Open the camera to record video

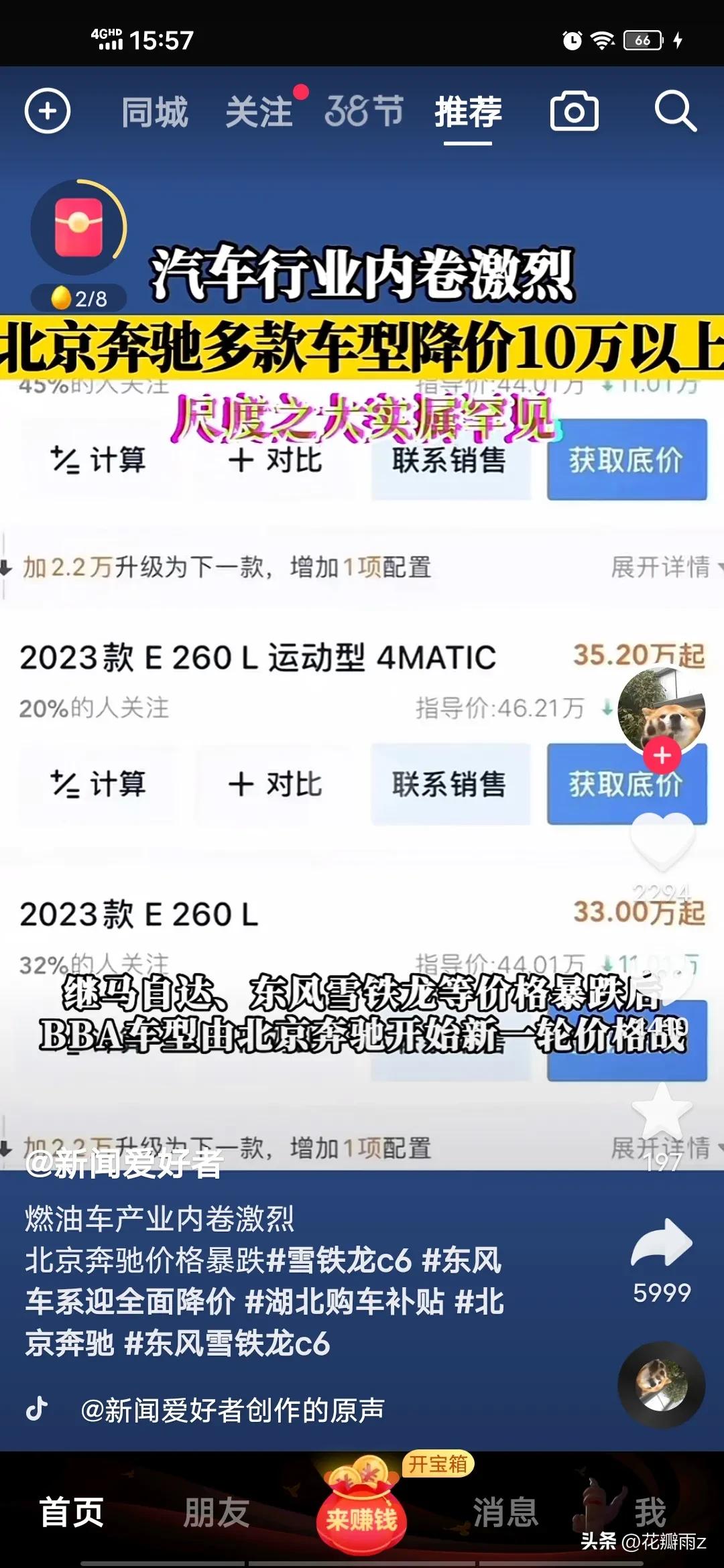pyautogui.click(x=575, y=112)
